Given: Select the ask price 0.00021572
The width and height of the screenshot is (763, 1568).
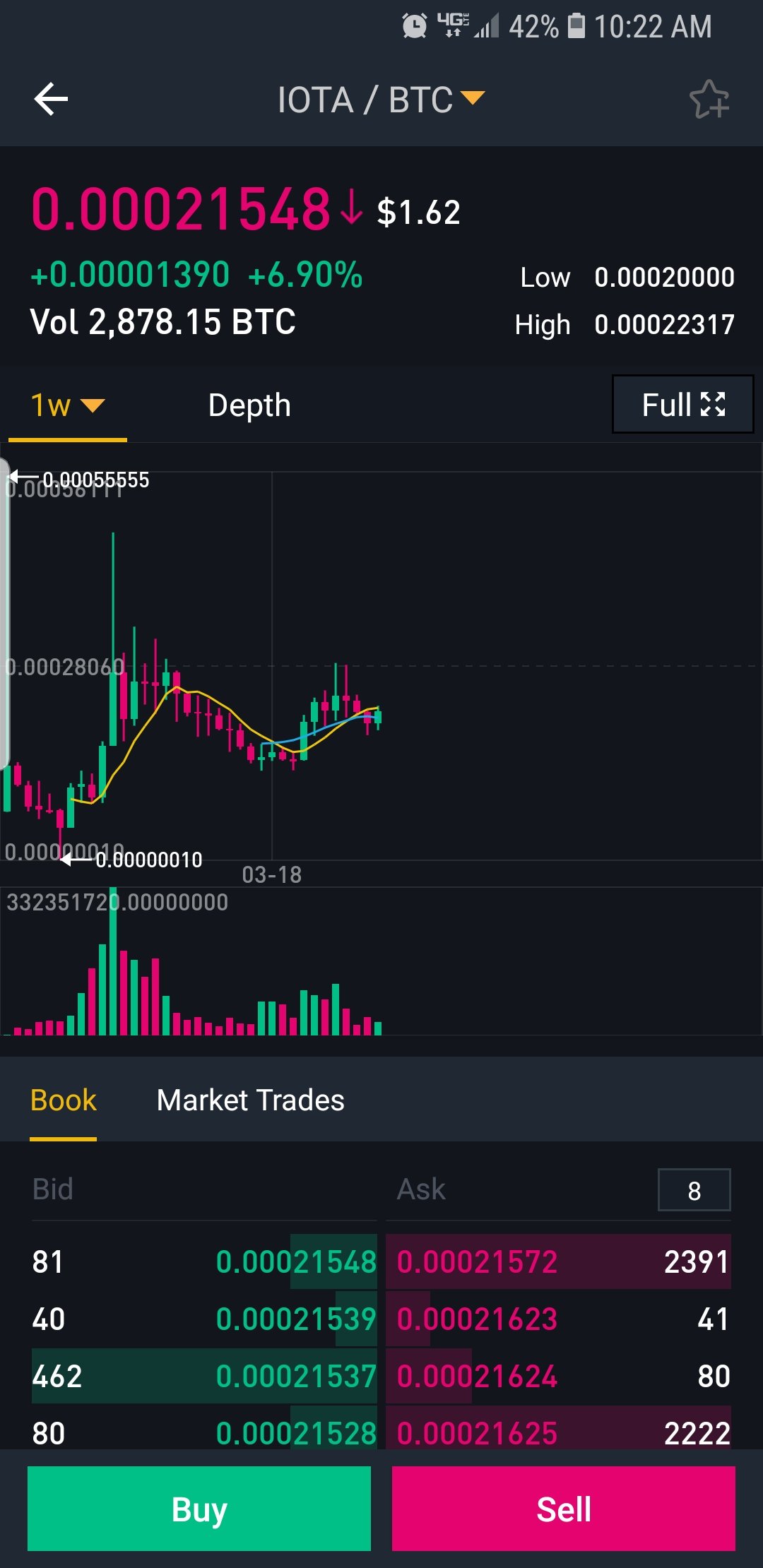Looking at the screenshot, I should click(x=478, y=1262).
